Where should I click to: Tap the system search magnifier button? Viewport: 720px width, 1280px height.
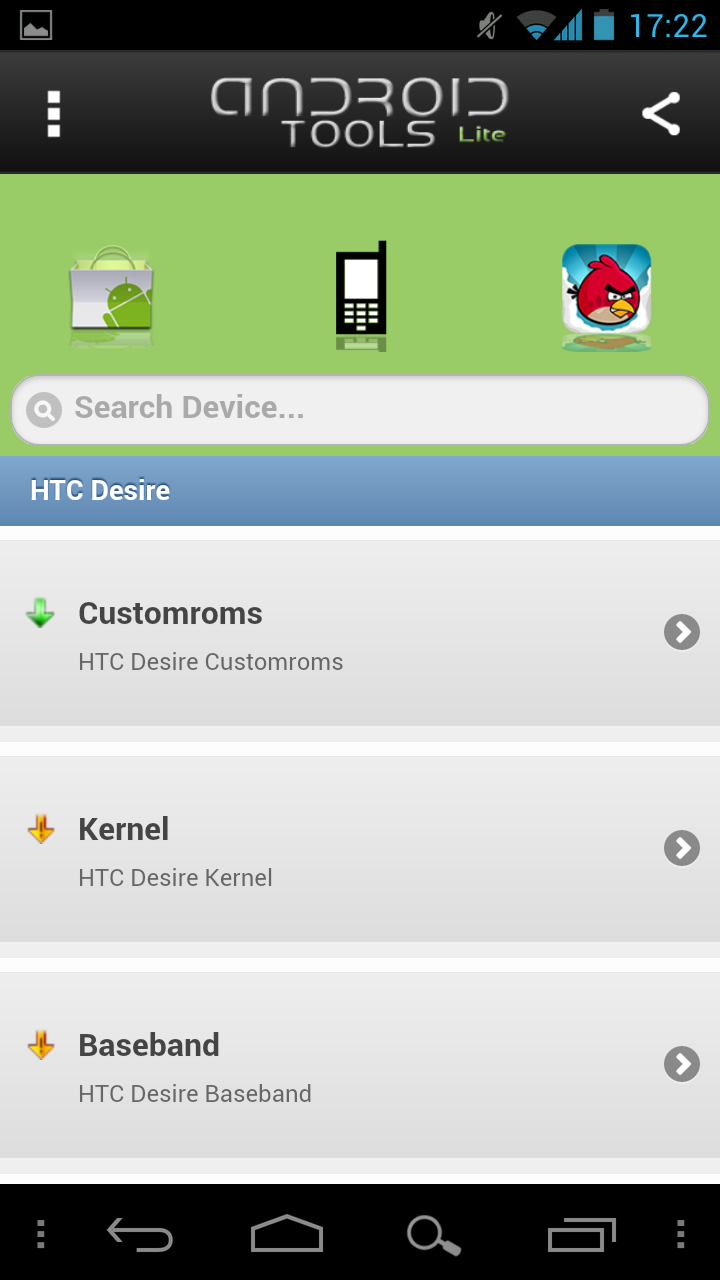click(x=433, y=1235)
